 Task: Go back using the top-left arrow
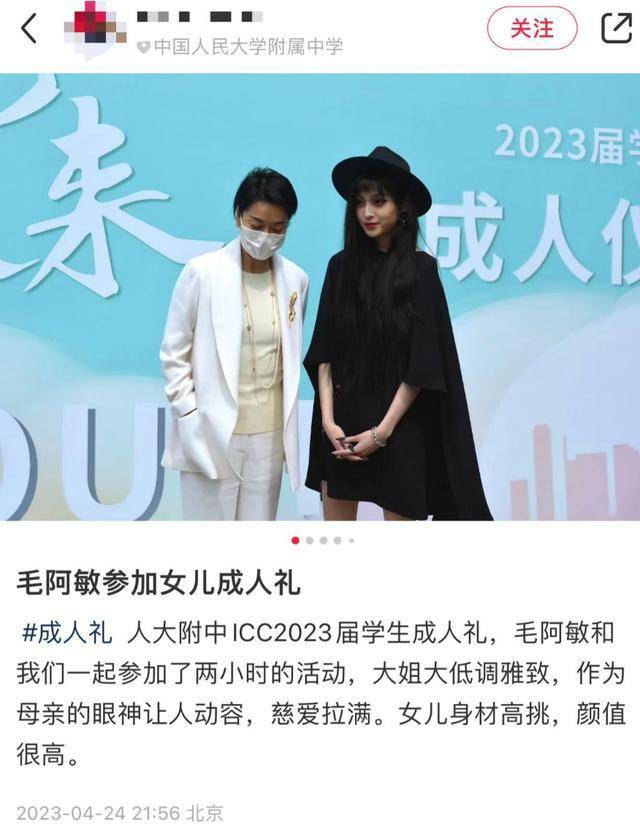pos(28,29)
